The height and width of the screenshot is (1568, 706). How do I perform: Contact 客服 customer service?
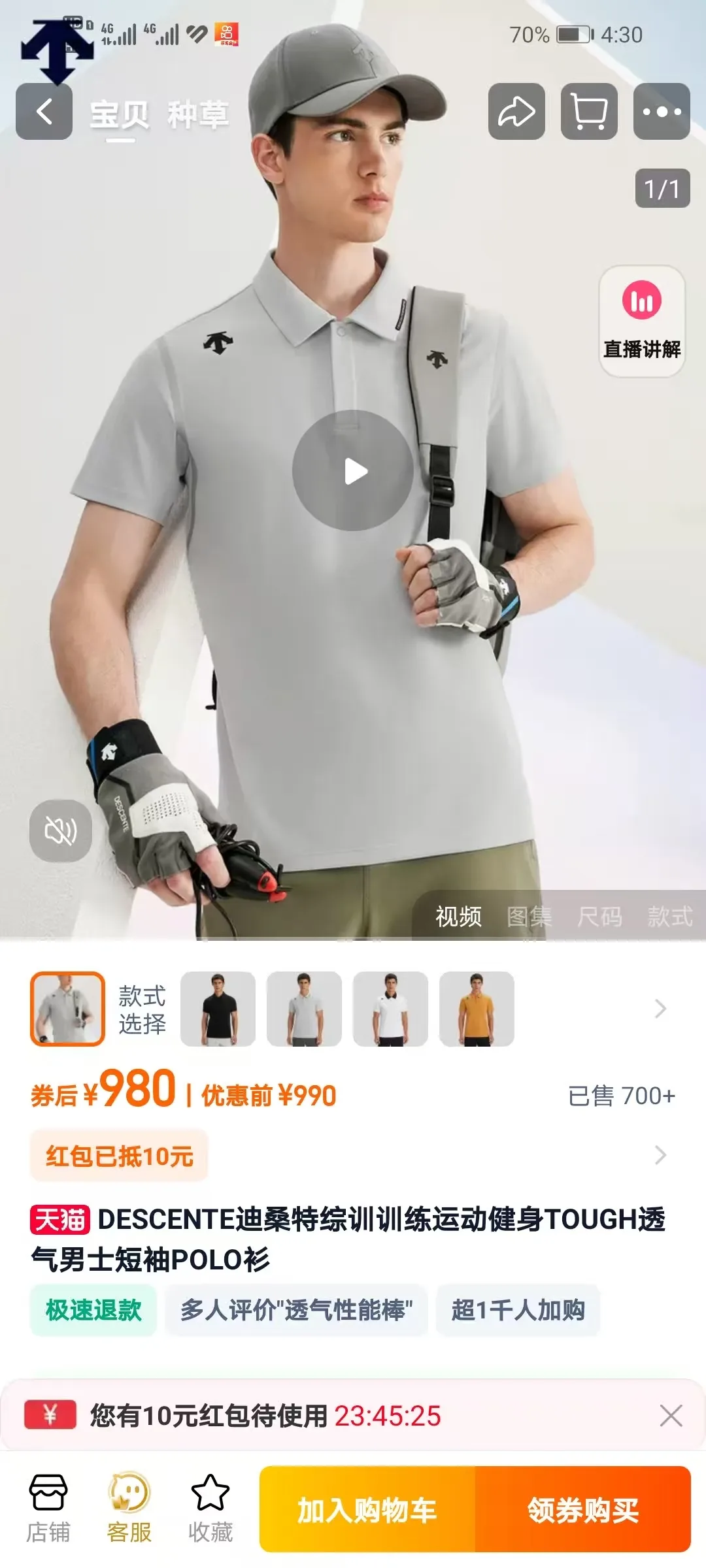(129, 1509)
